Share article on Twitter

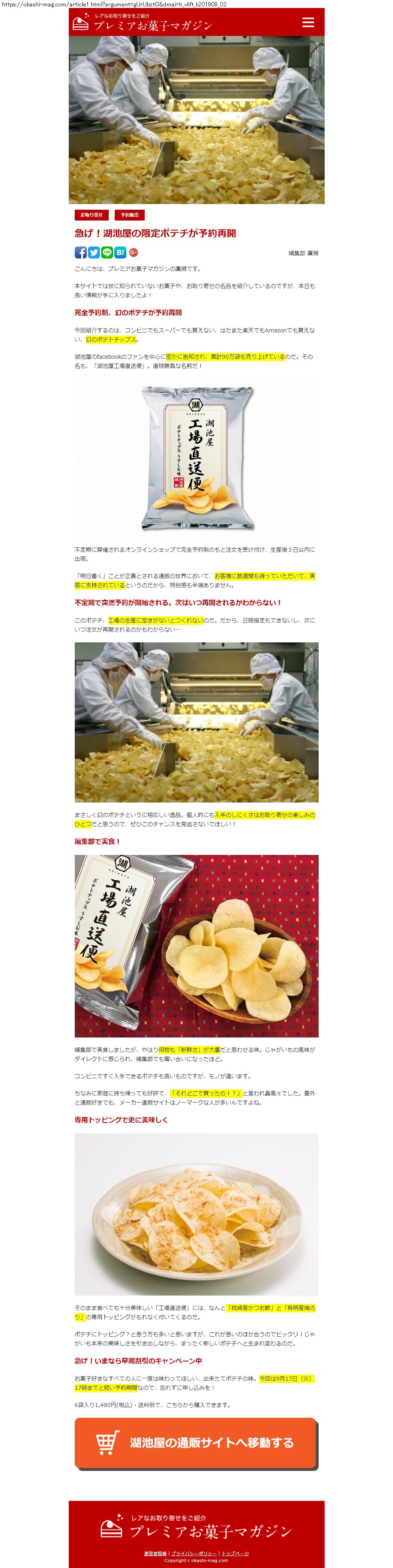(94, 252)
